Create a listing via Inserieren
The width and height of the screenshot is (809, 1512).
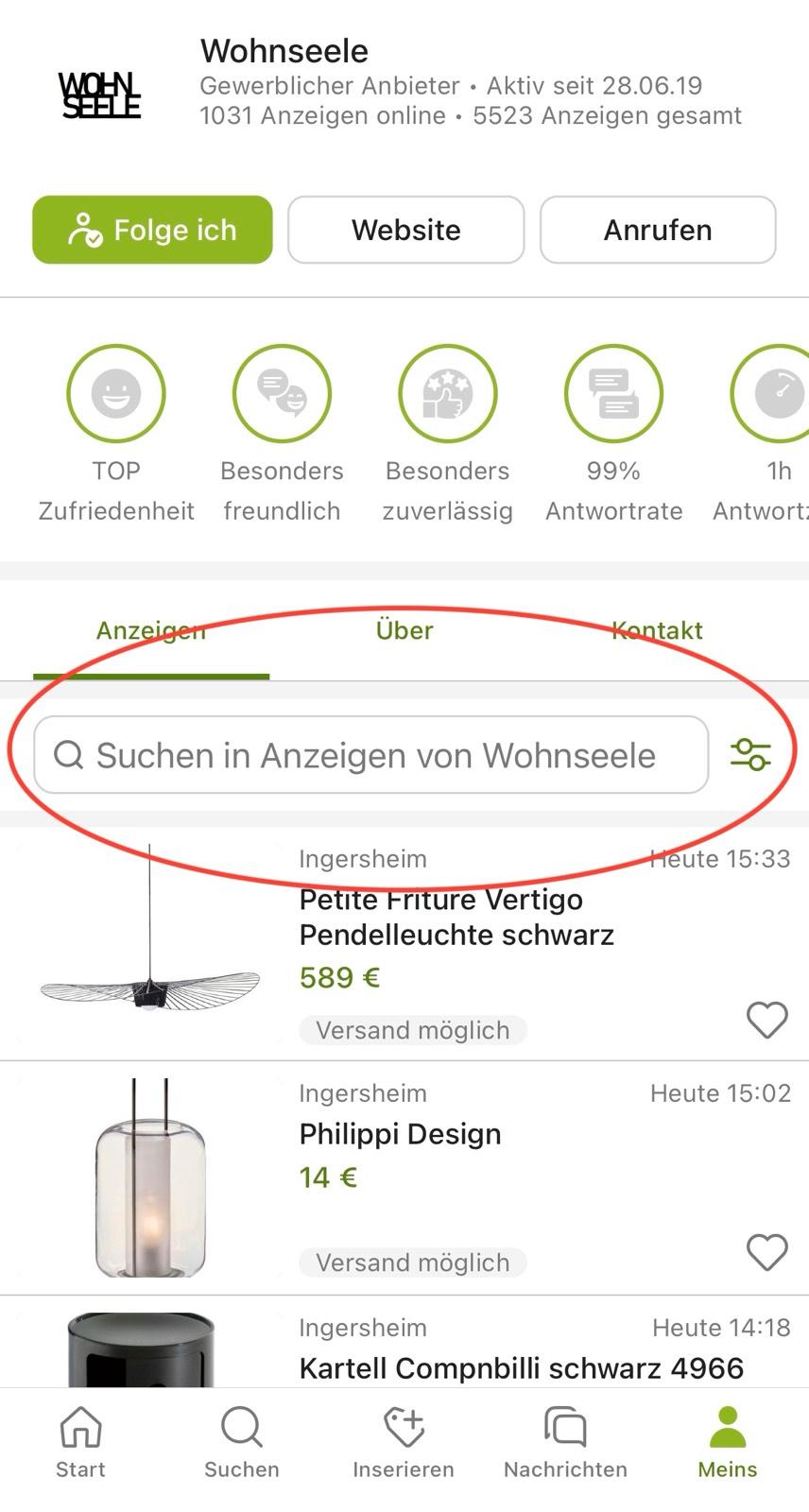[404, 1443]
